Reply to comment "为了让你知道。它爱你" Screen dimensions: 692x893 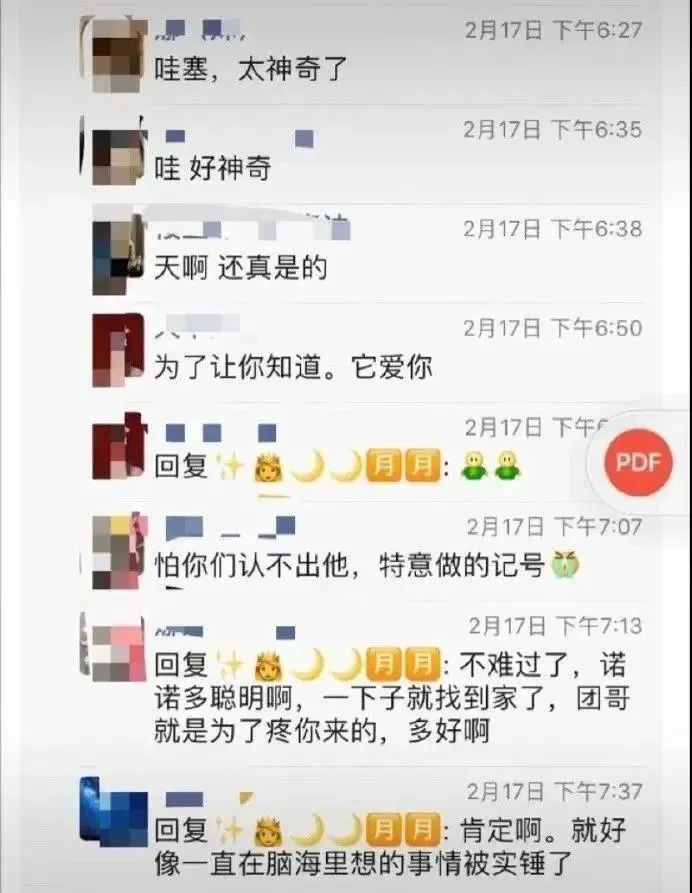coord(293,367)
